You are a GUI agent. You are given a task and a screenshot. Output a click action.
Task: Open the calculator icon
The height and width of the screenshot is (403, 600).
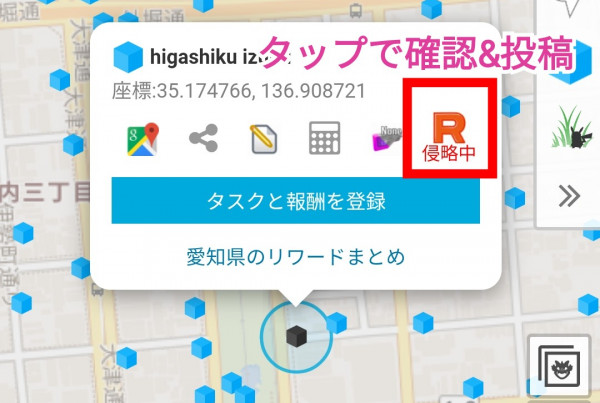(324, 141)
